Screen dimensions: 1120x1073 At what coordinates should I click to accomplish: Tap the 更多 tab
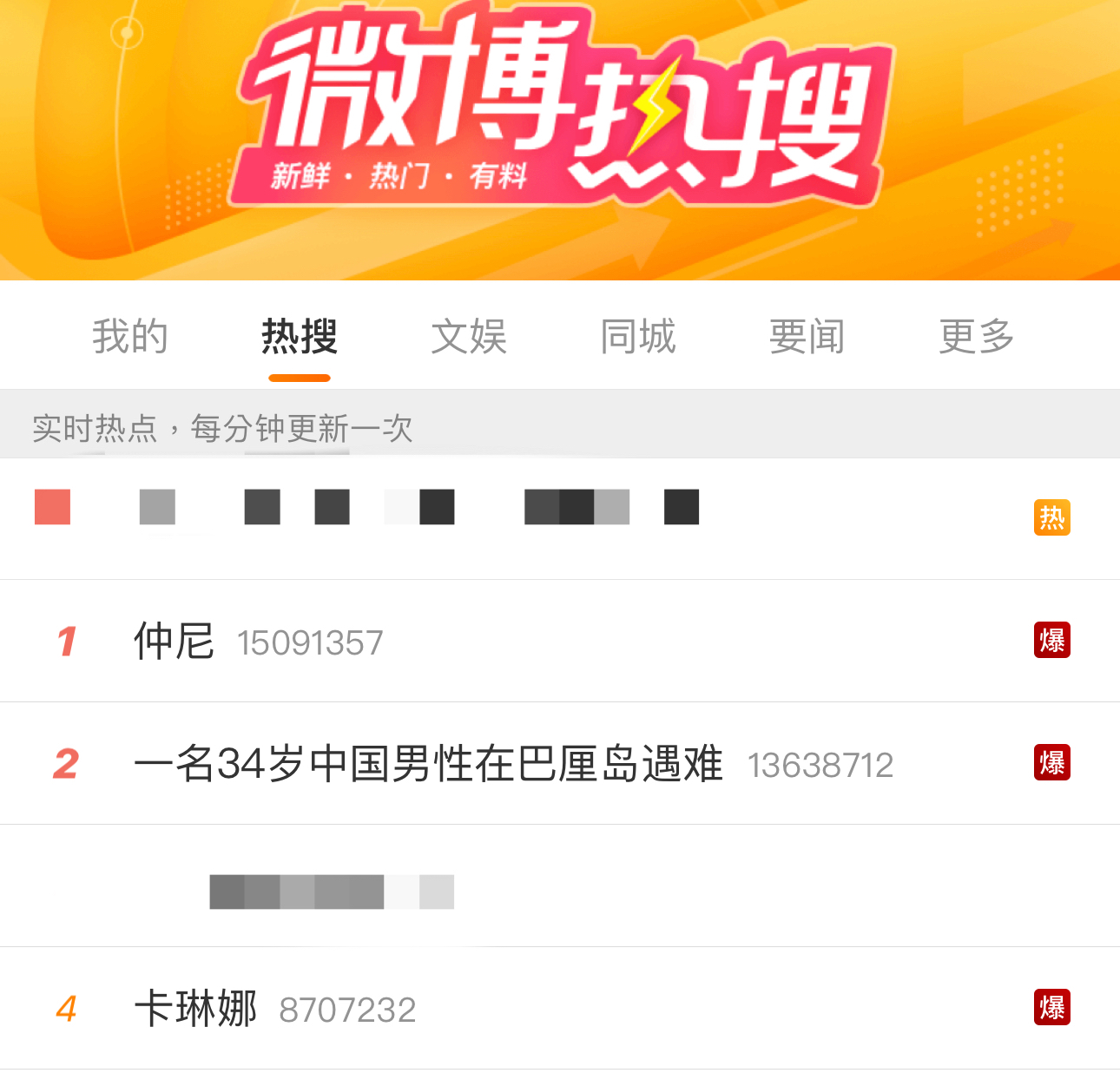coord(976,337)
